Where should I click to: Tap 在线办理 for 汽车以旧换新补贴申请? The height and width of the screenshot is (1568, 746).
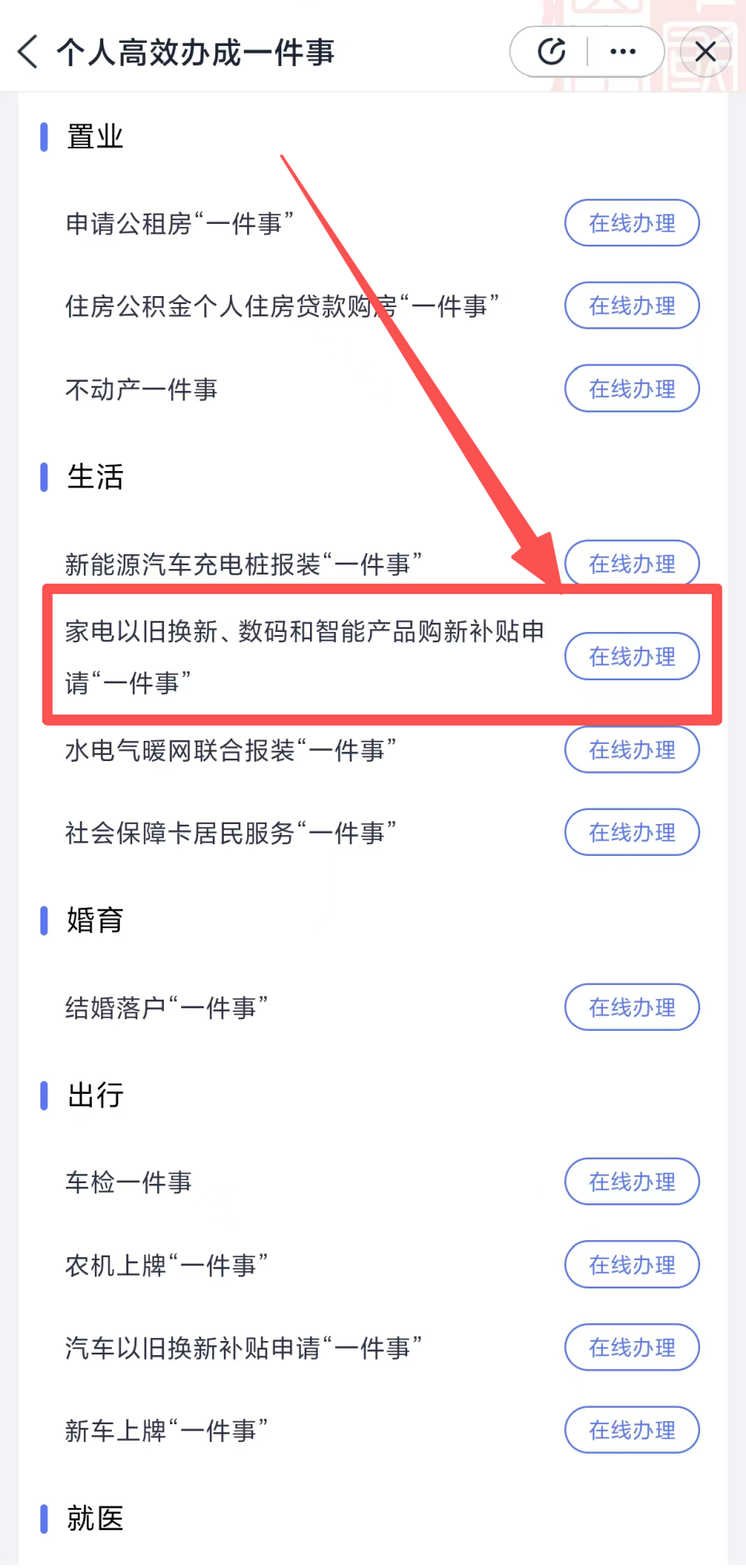tap(632, 1347)
